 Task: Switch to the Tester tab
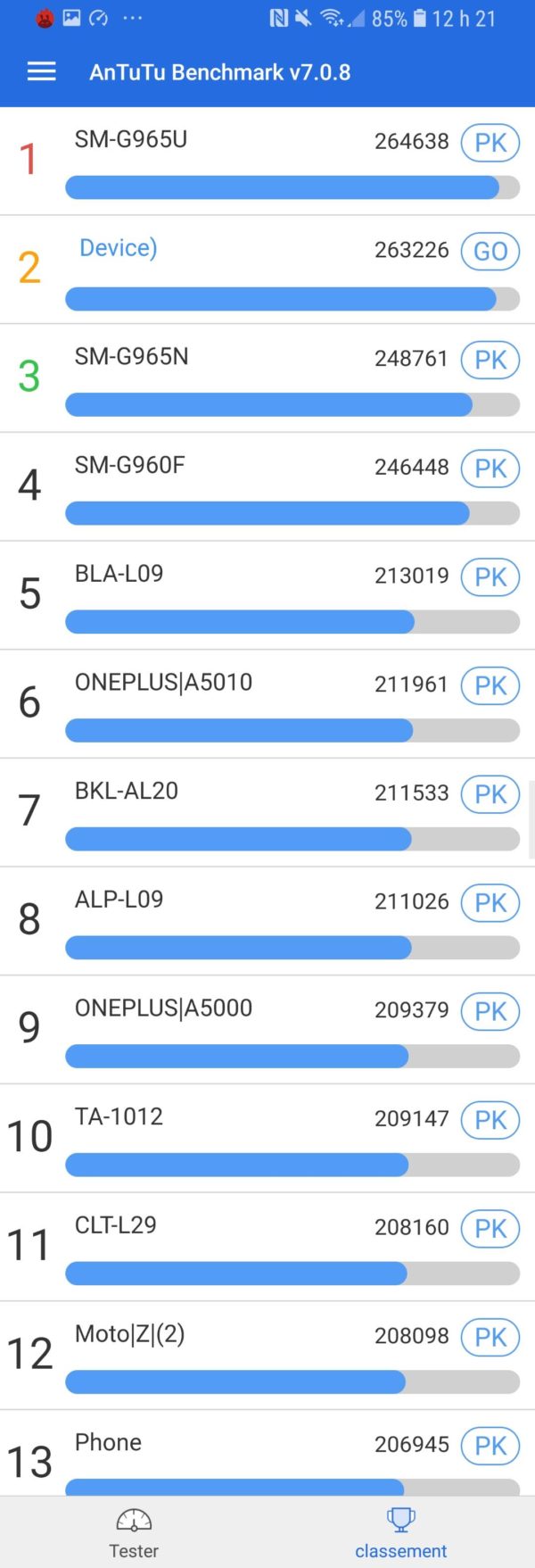(134, 1532)
